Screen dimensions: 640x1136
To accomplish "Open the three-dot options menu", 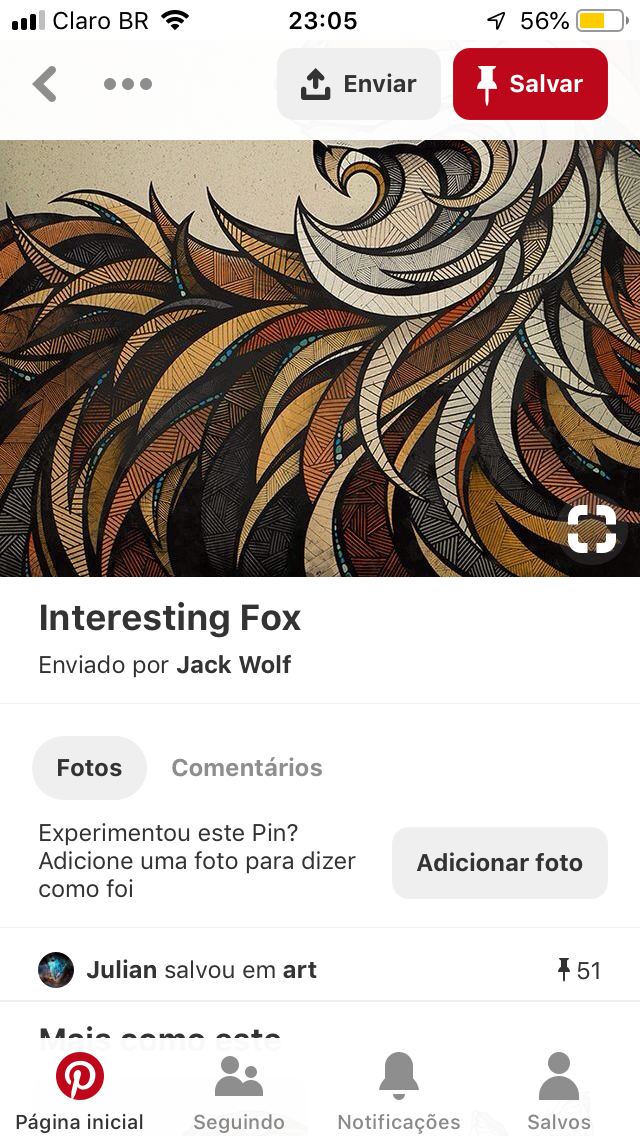I will (128, 84).
